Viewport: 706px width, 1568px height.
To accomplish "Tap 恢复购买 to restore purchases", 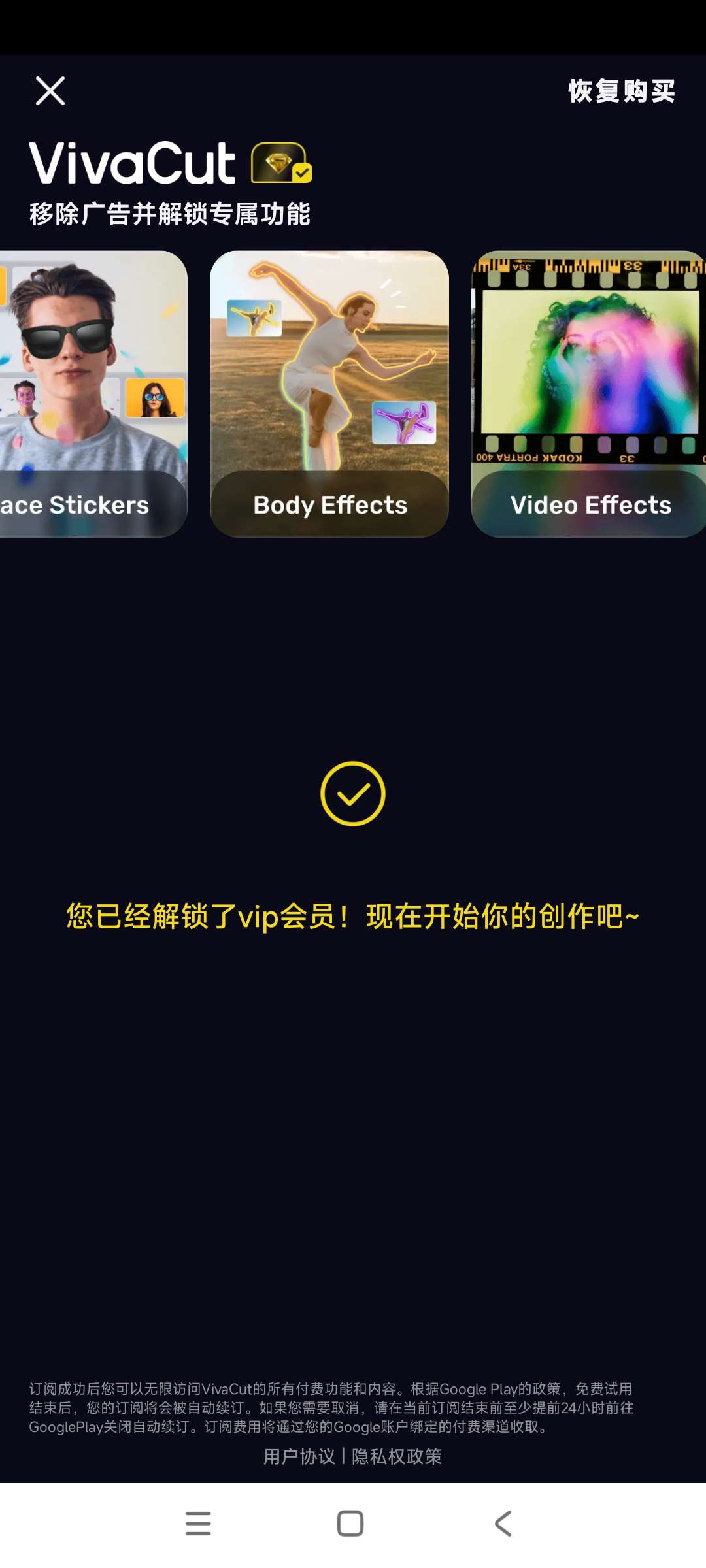I will point(621,91).
